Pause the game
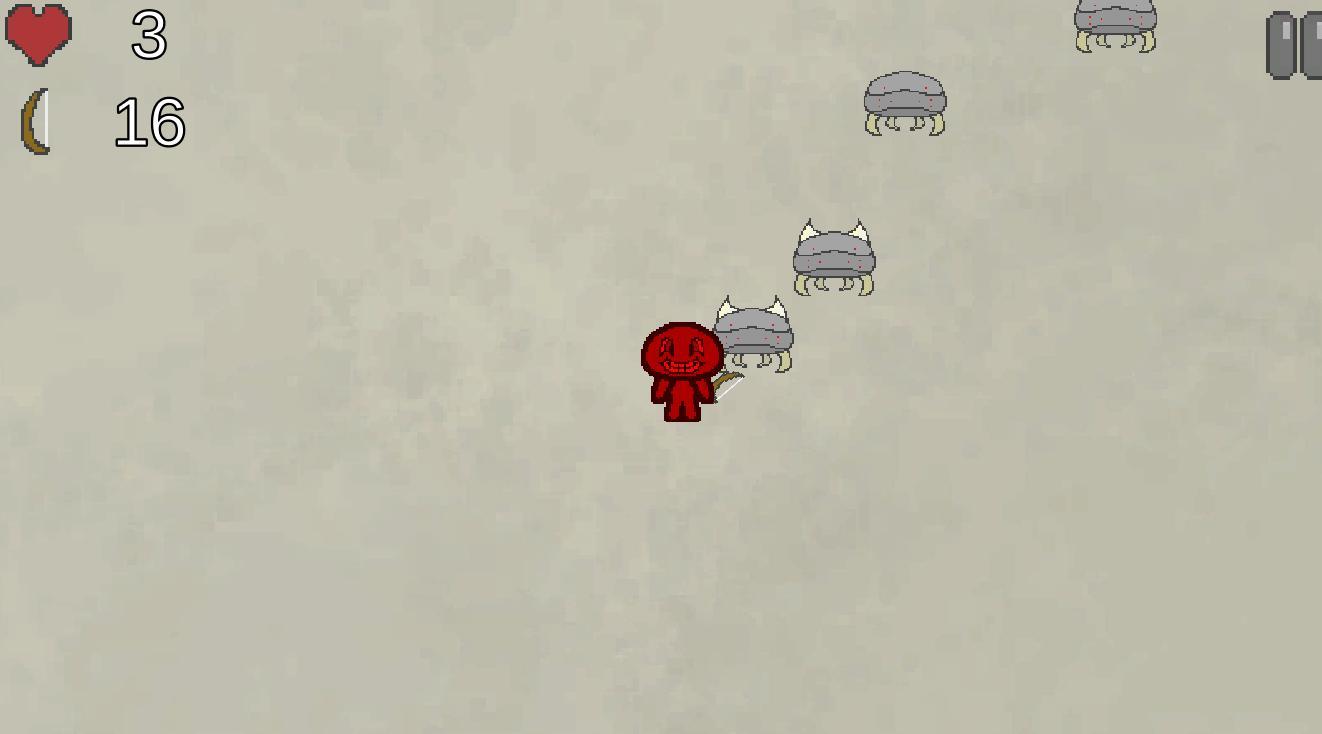The width and height of the screenshot is (1322, 734). click(x=1295, y=45)
